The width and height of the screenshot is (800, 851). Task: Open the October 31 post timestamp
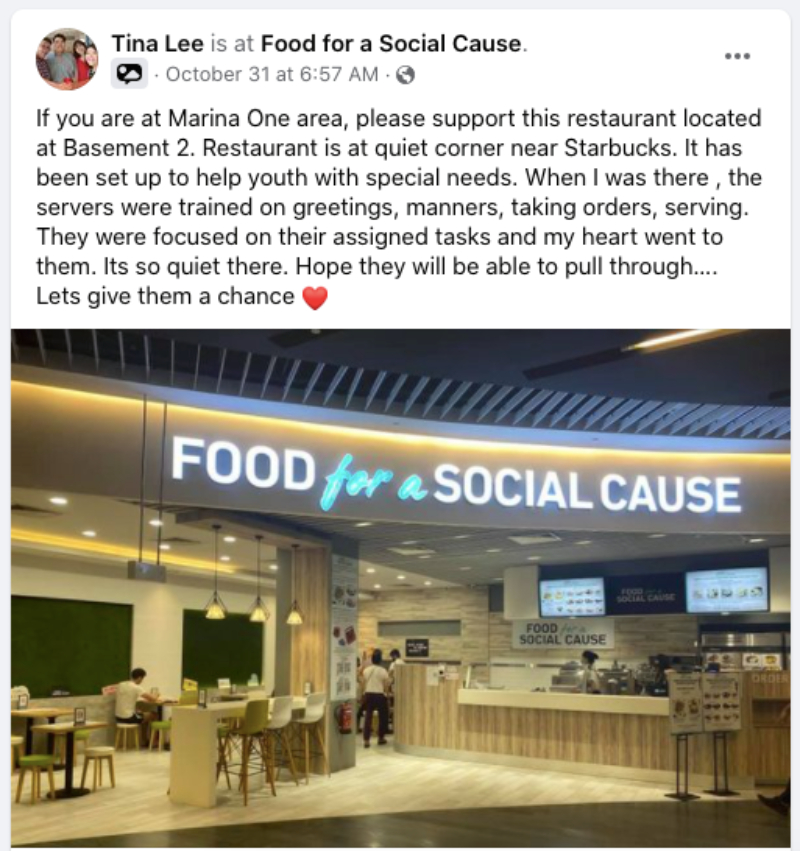272,74
